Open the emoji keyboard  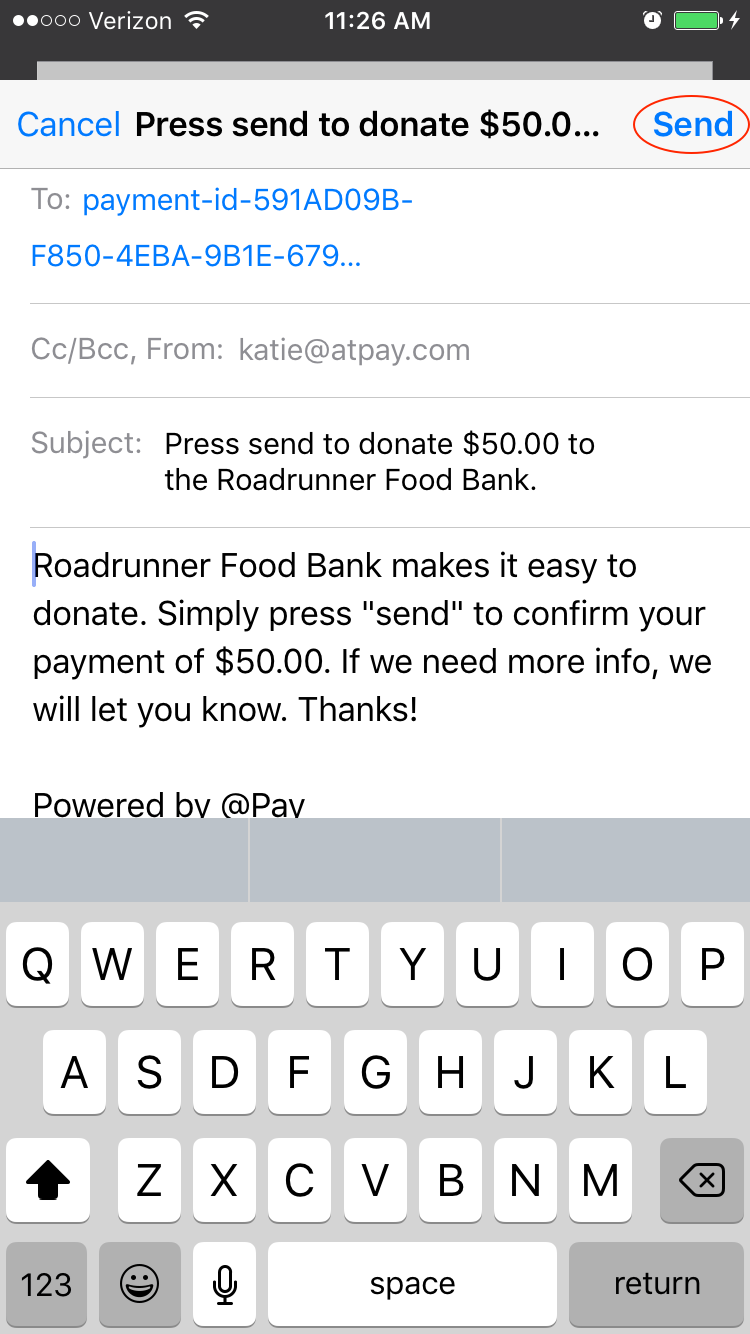tap(139, 1284)
